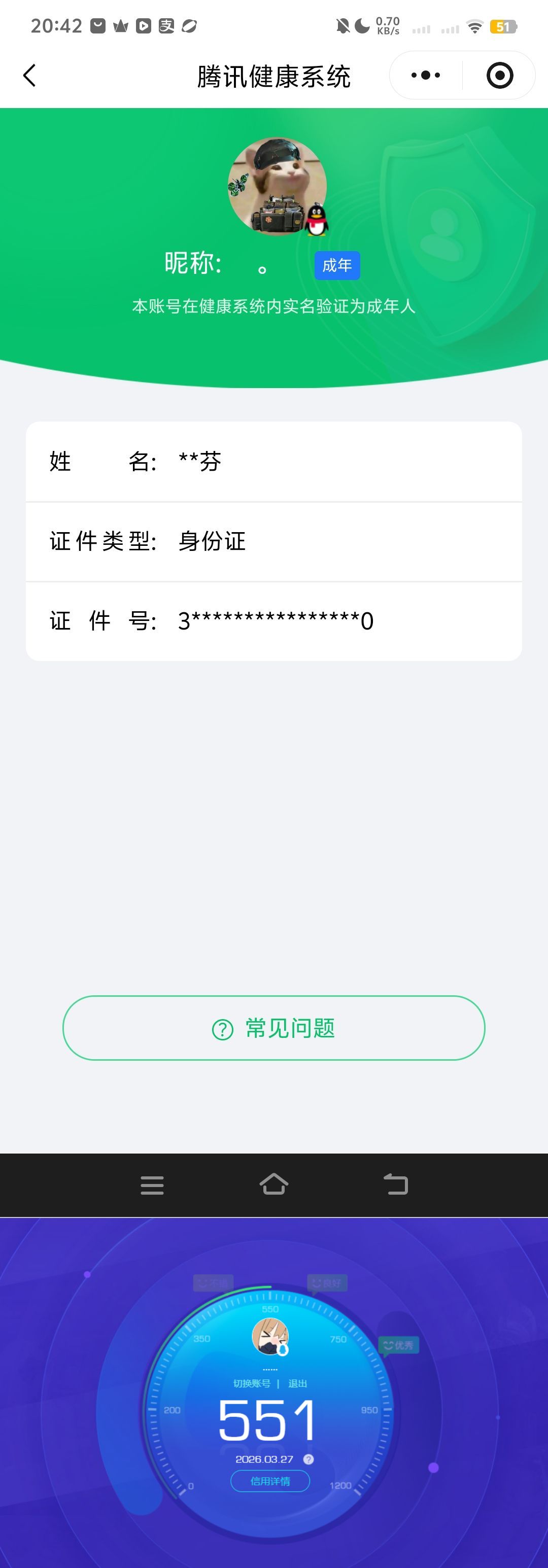Click the back arrow beside 腾讯健康系统 title
Screen dimensions: 548x1568
click(x=28, y=75)
